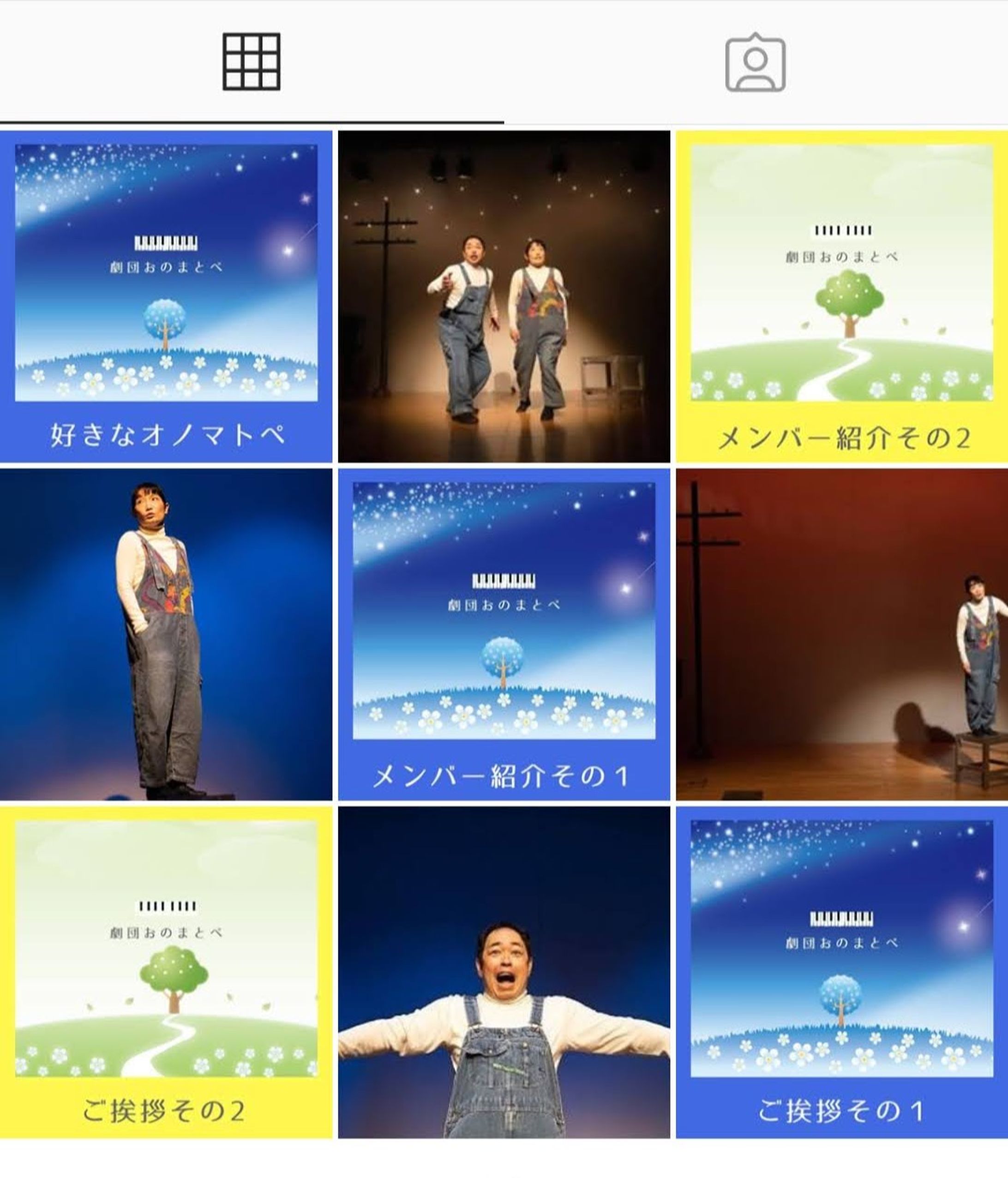This screenshot has height=1178, width=1008.
Task: Select the yellow-bordered green tree post
Action: pos(840,295)
